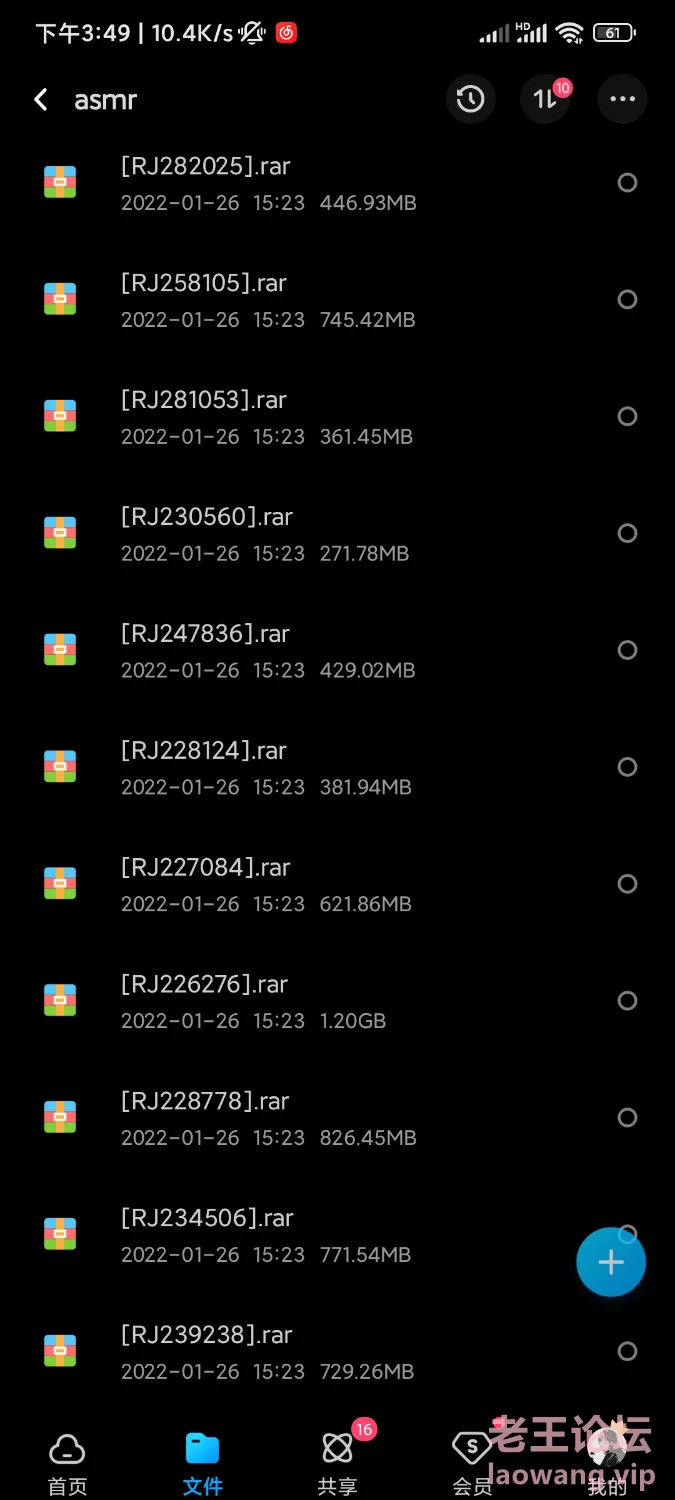Tick the checkbox for [RJ230560].rar
This screenshot has height=1500, width=675.
tap(627, 533)
